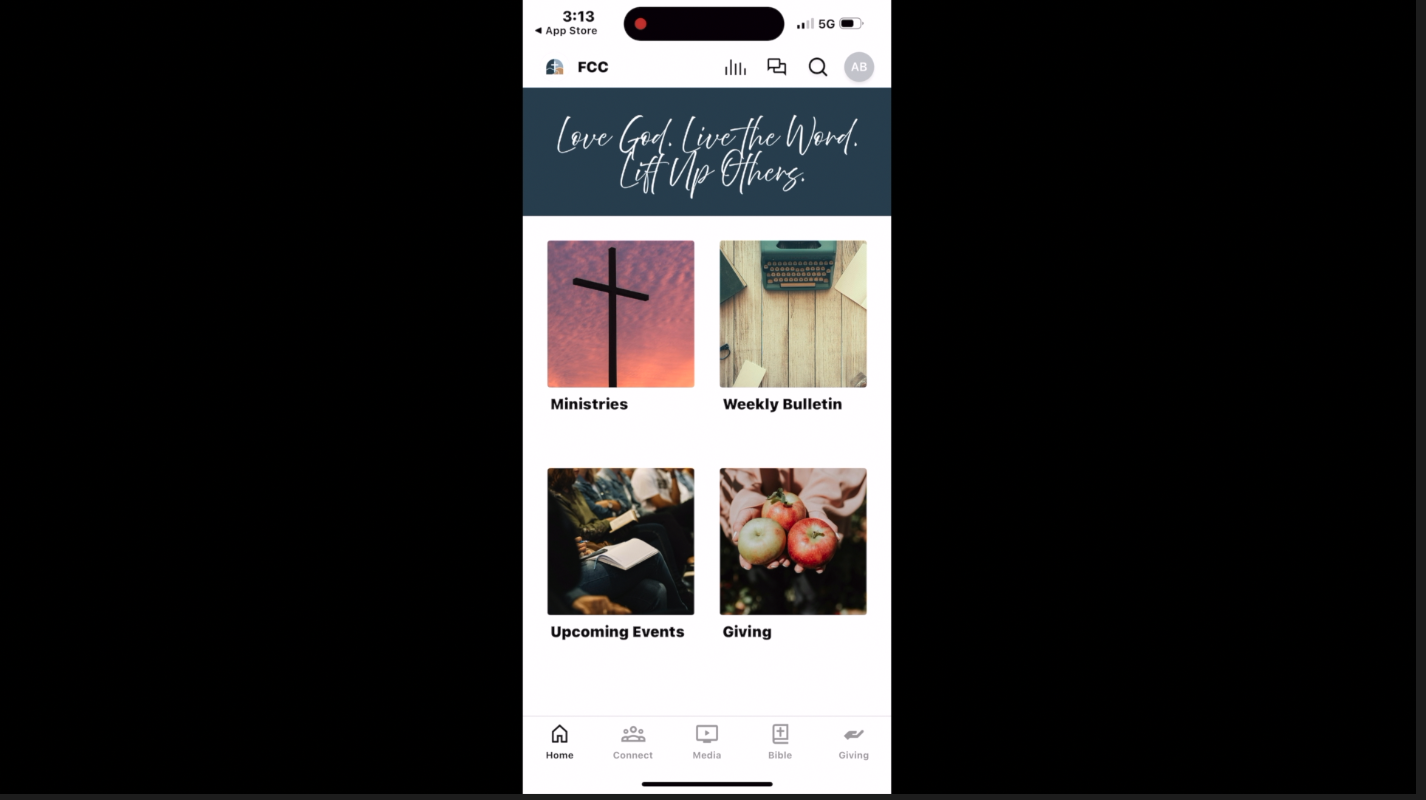
Task: Go to the Giving tab
Action: point(853,742)
